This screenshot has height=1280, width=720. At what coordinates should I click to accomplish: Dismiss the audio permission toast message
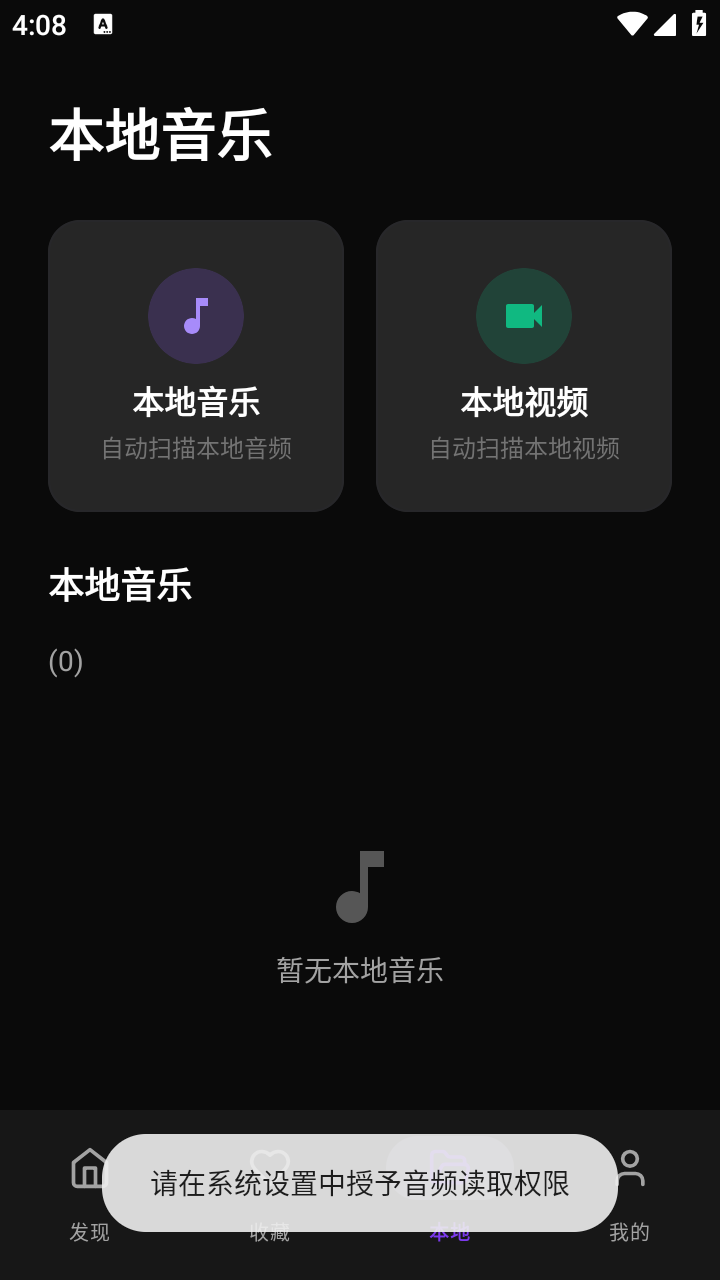click(x=360, y=1182)
